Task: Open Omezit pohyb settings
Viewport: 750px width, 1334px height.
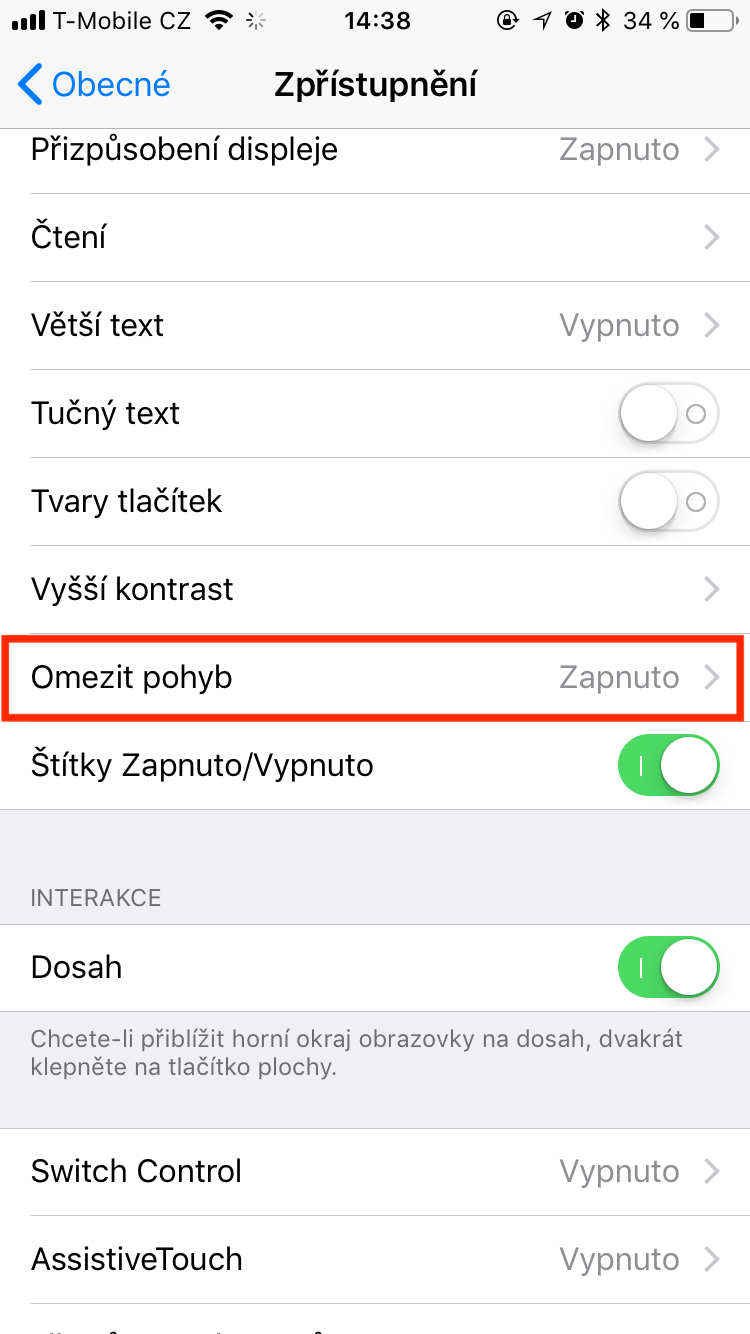Action: (x=375, y=677)
